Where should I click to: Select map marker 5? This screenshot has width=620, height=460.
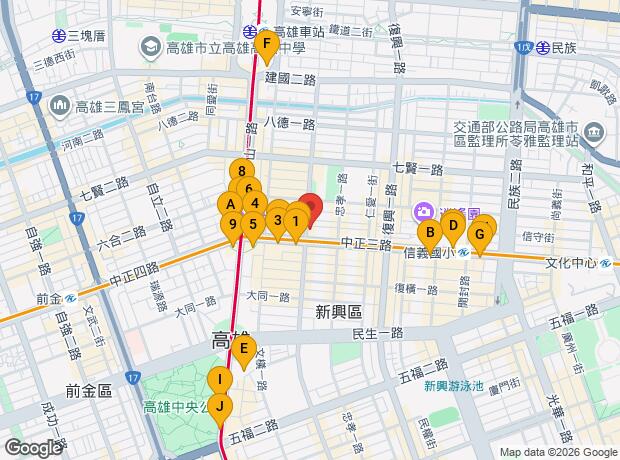[x=253, y=224]
